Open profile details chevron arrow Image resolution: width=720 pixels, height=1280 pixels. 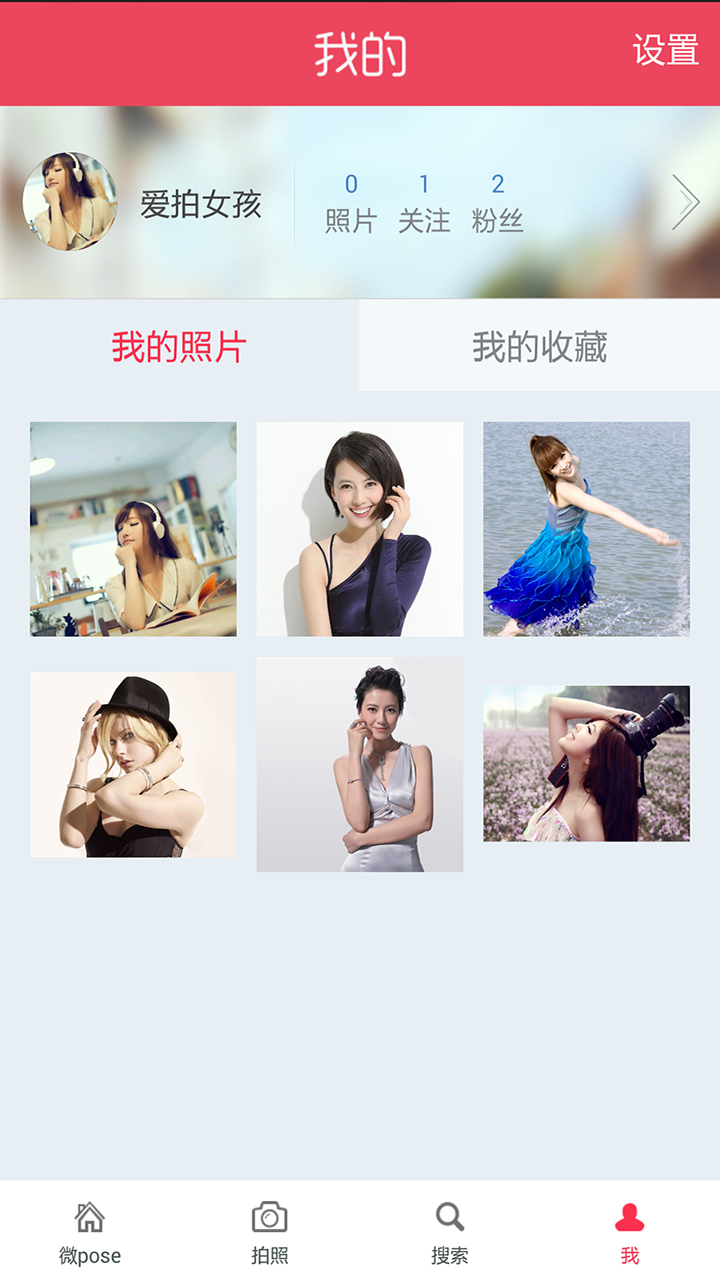(x=685, y=202)
